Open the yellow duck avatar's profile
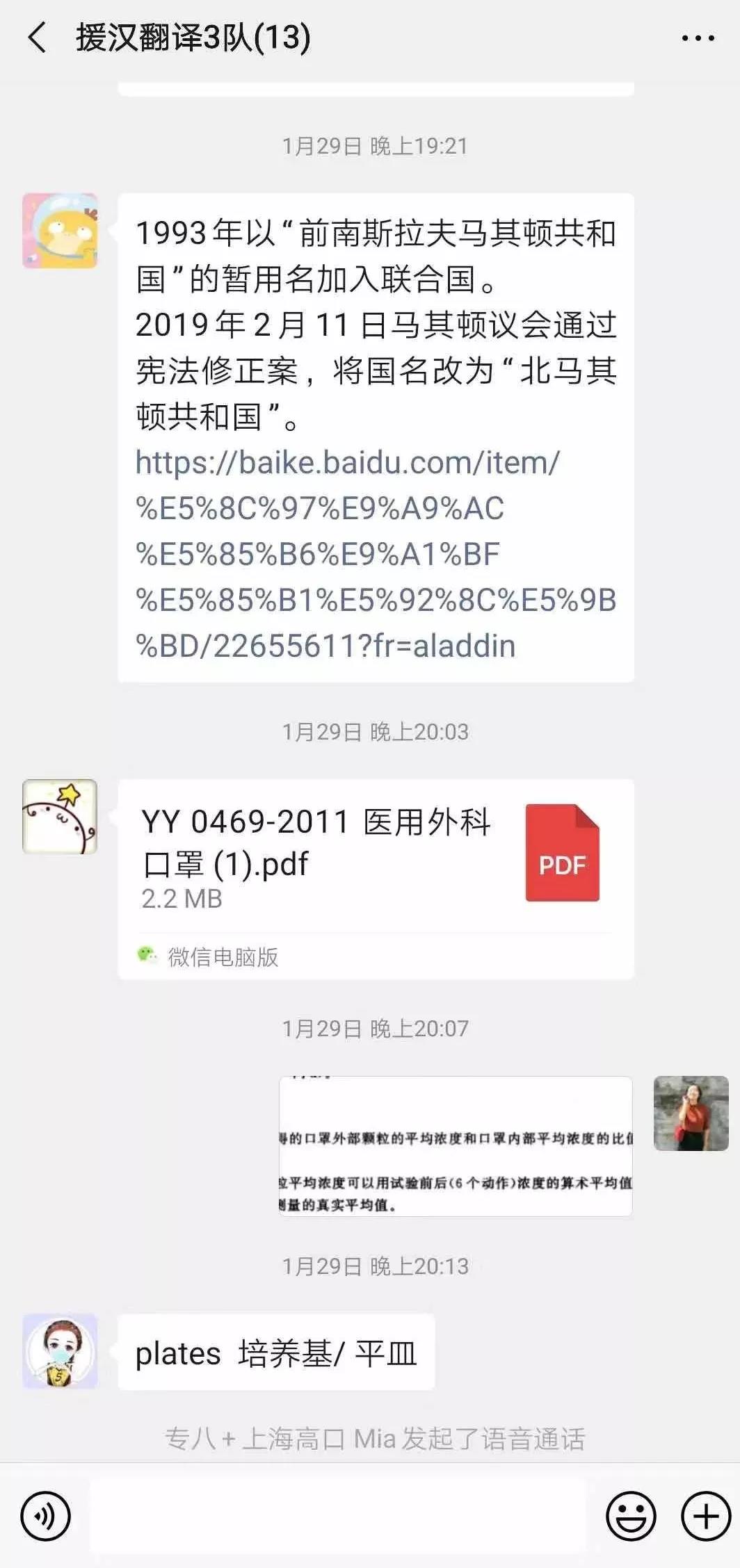This screenshot has height=1568, width=740. [60, 231]
